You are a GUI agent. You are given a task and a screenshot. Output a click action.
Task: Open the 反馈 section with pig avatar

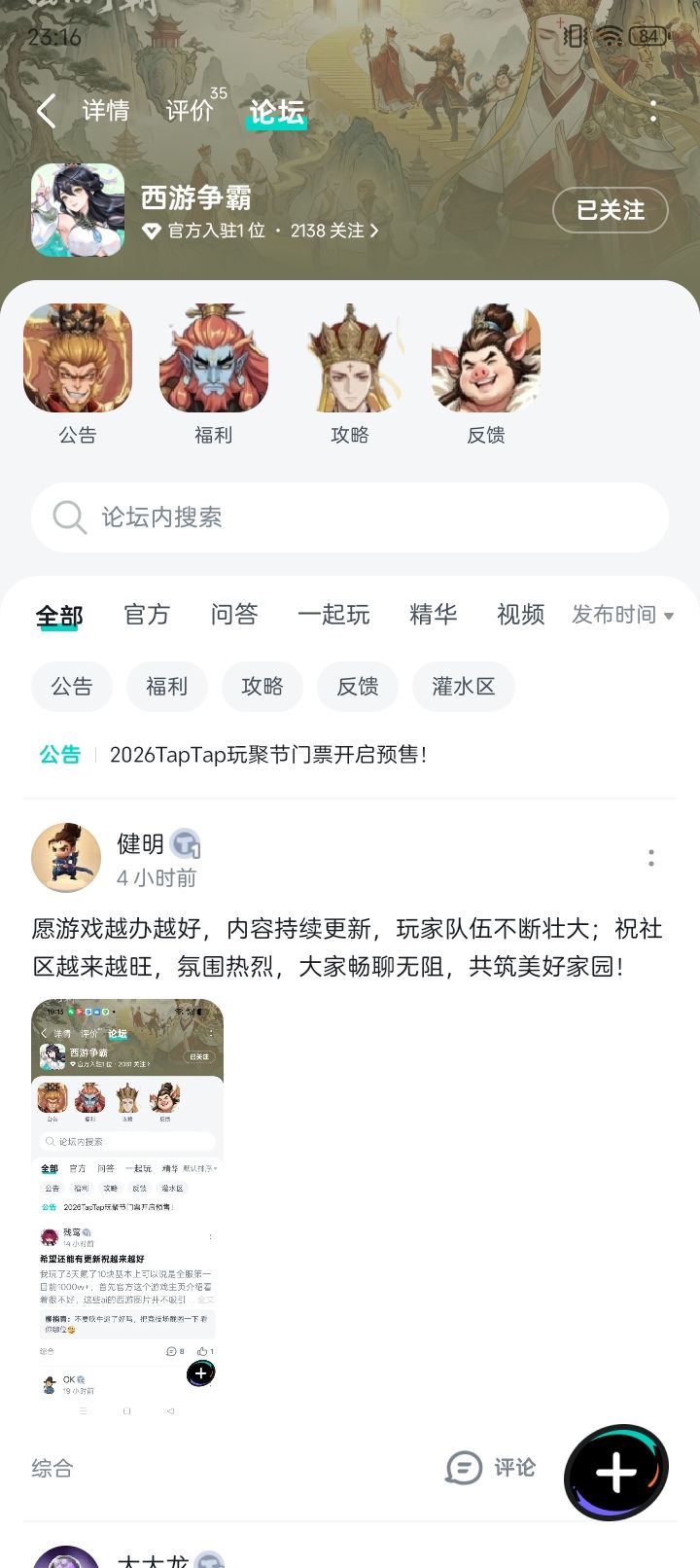click(486, 374)
